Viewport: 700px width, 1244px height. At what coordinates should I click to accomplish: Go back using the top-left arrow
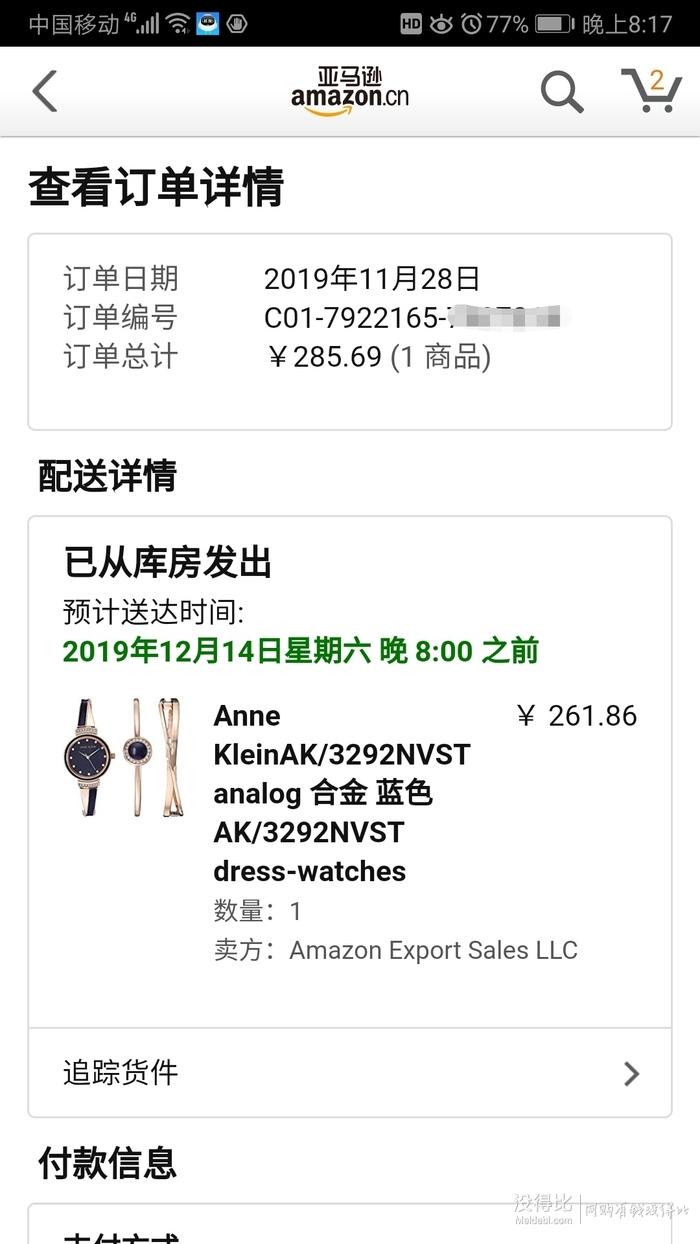point(44,92)
